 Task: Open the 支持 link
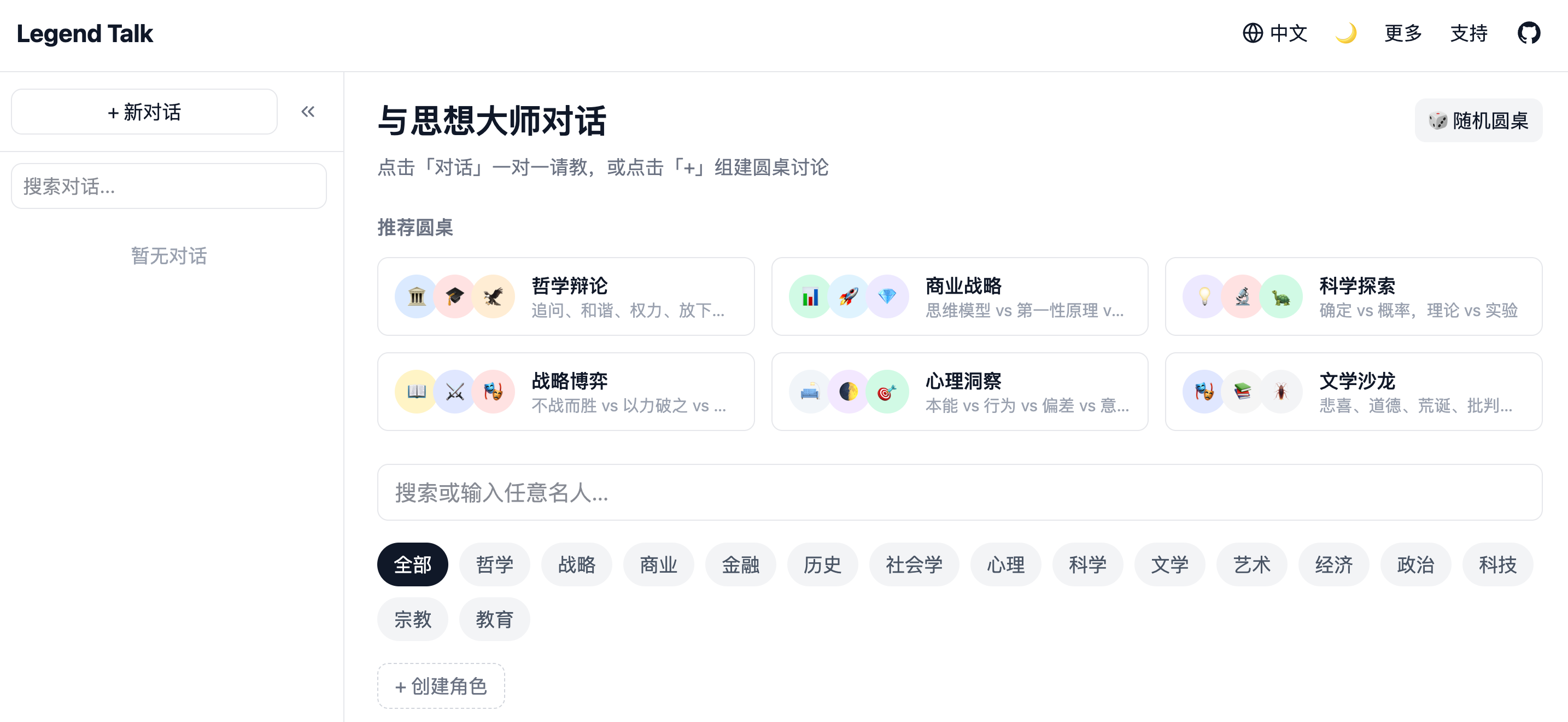(1468, 33)
